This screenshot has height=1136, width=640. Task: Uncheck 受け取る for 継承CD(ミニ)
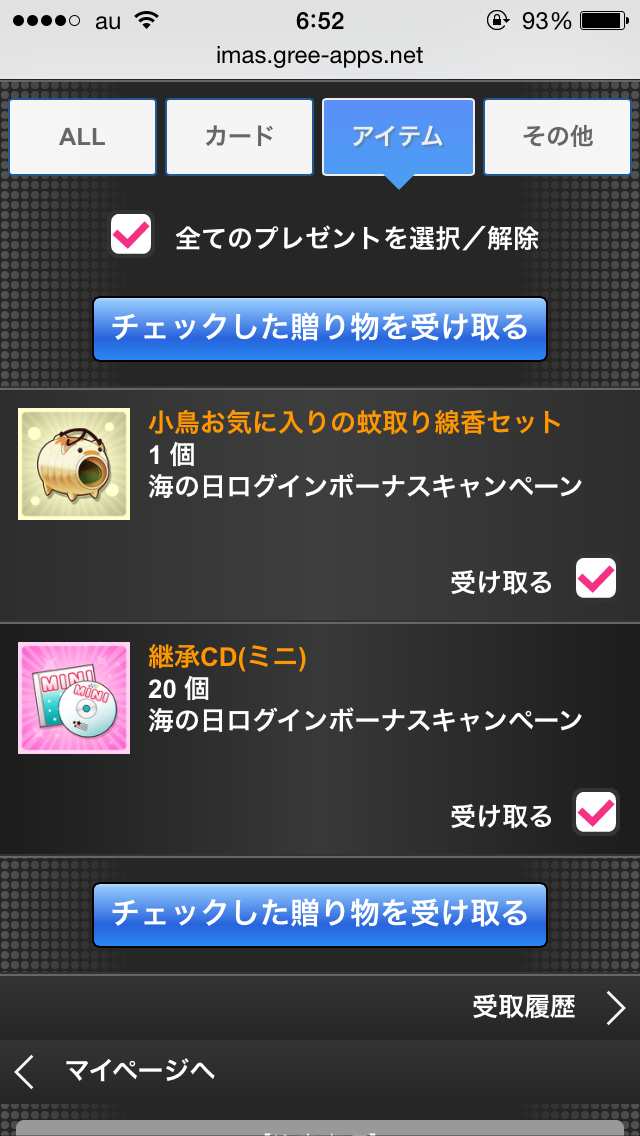[x=596, y=812]
